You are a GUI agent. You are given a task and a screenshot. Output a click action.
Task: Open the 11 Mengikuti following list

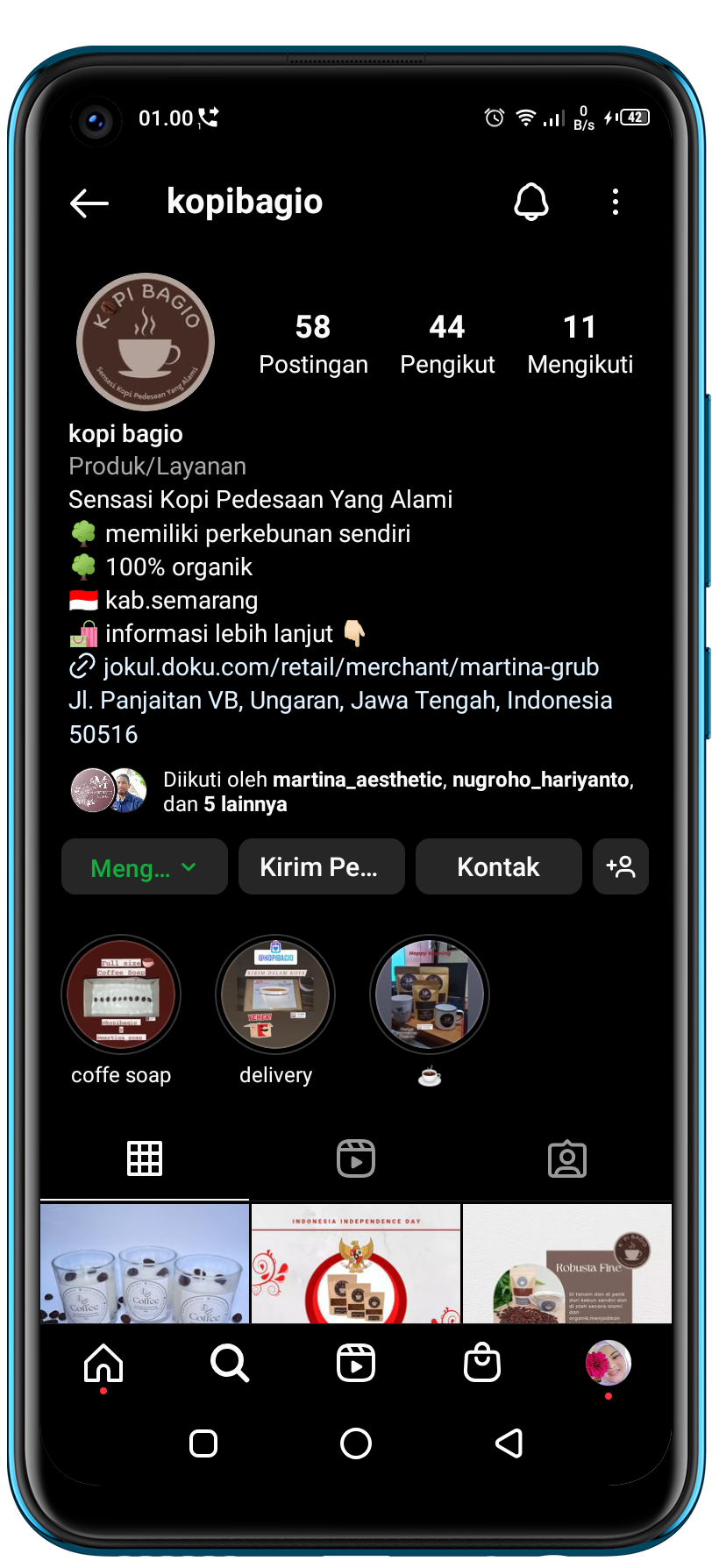coord(580,344)
